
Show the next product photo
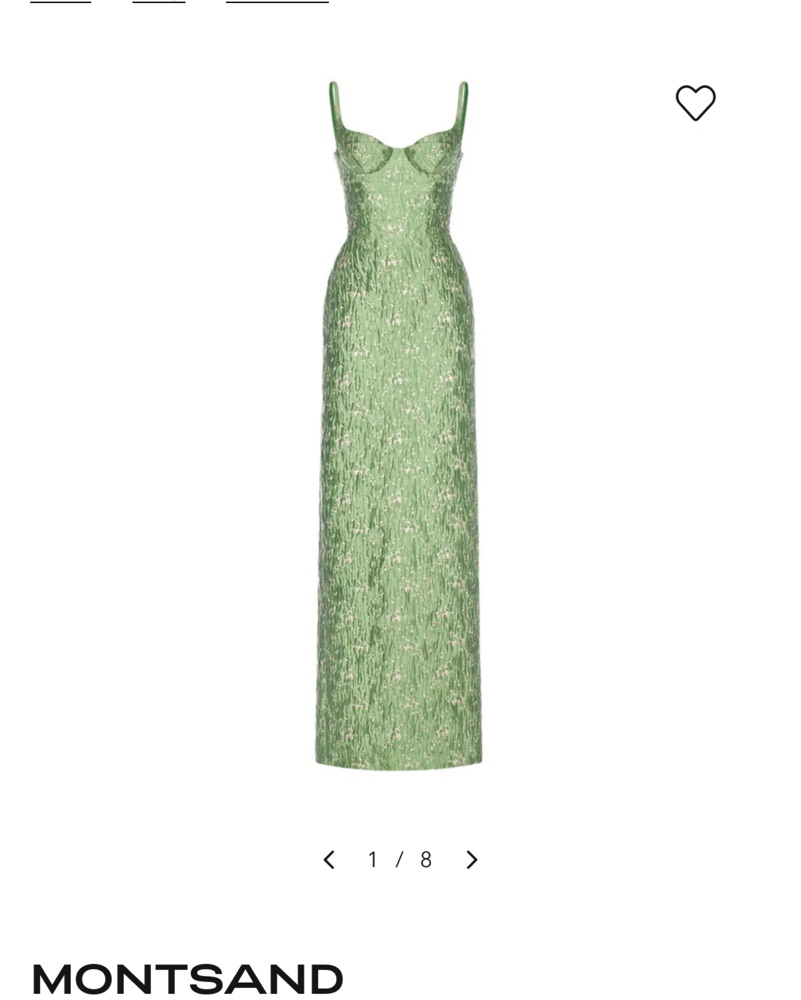tap(472, 860)
